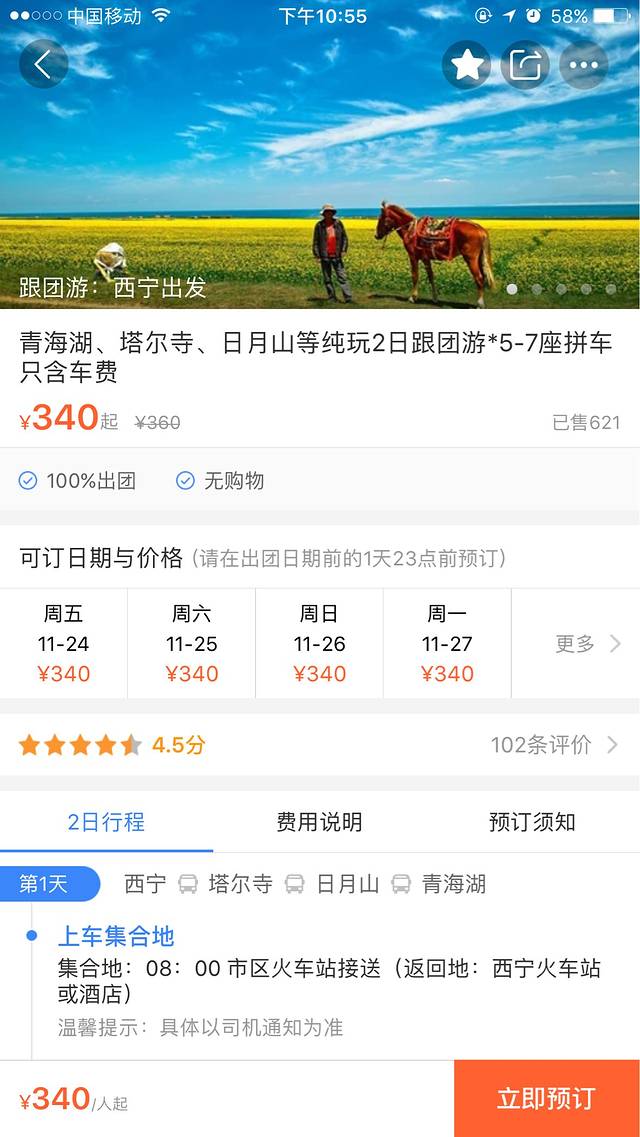This screenshot has height=1137, width=640.
Task: Favorite this tour with the star icon
Action: 467,65
